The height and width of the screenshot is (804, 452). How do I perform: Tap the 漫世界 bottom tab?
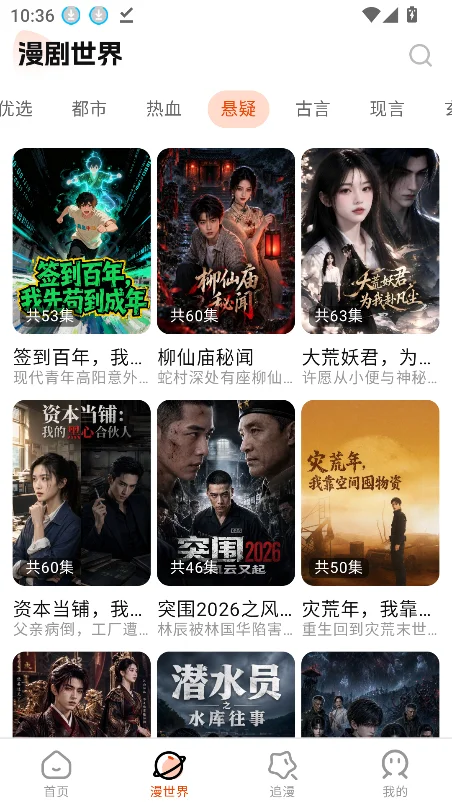(x=170, y=774)
